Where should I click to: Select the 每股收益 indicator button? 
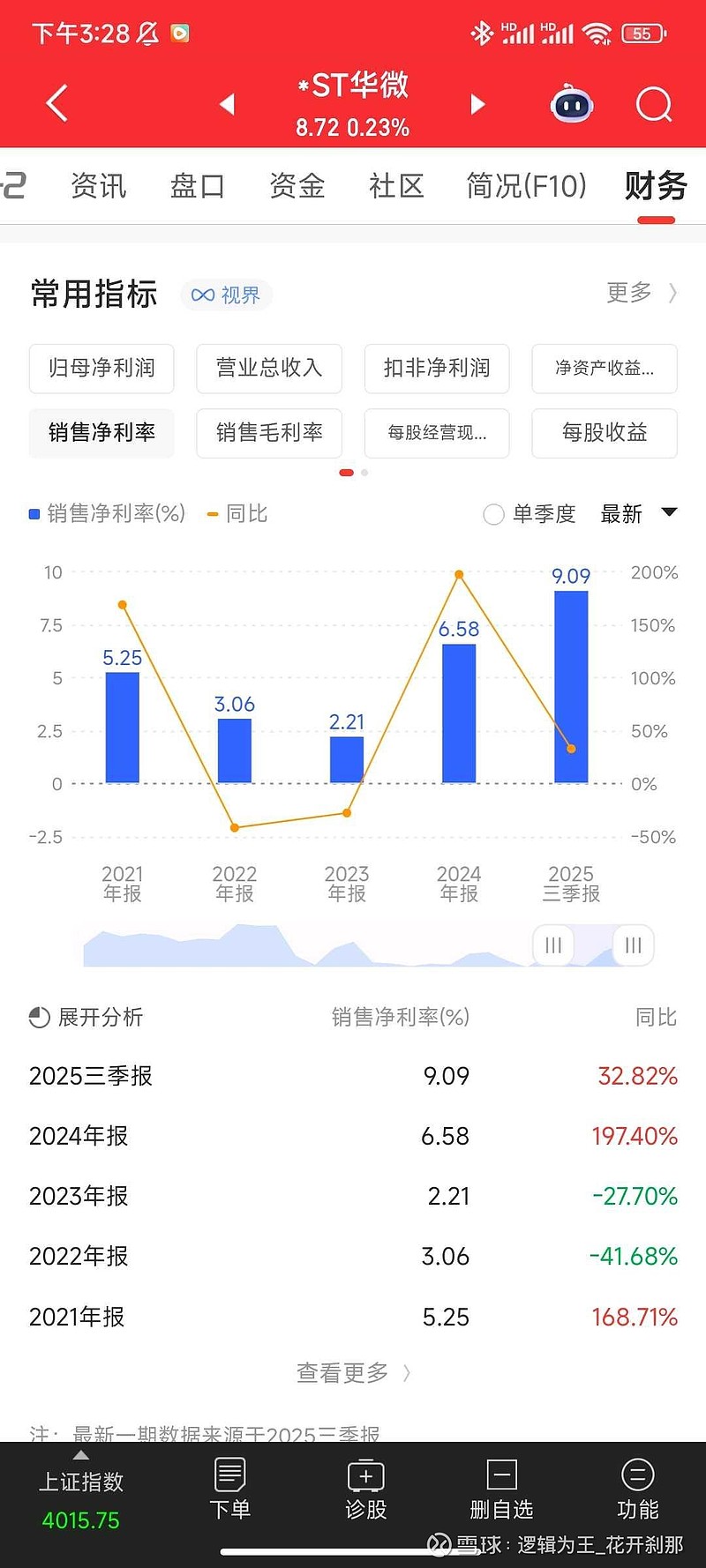604,433
